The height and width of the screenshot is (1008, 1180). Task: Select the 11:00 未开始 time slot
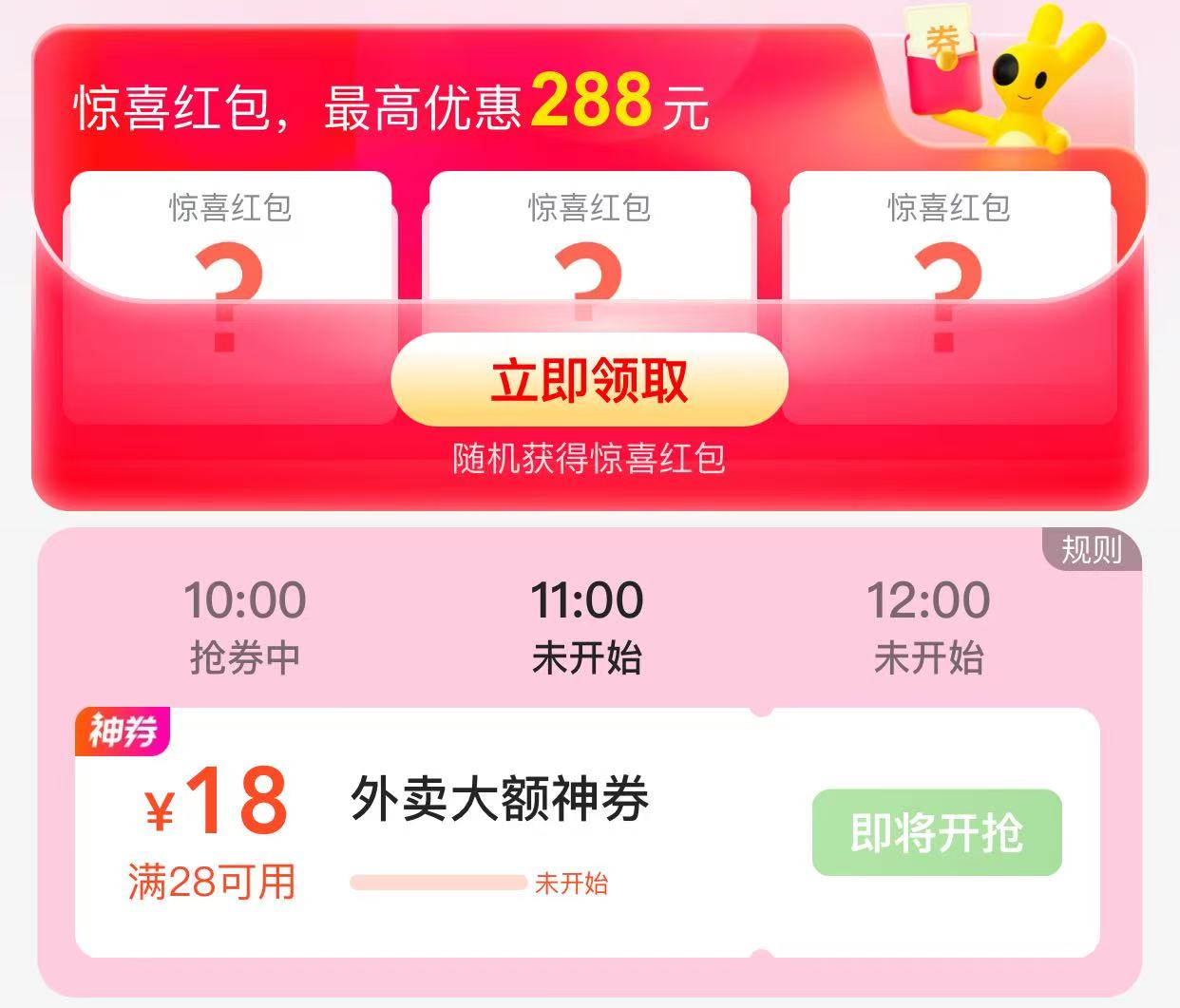(x=586, y=625)
